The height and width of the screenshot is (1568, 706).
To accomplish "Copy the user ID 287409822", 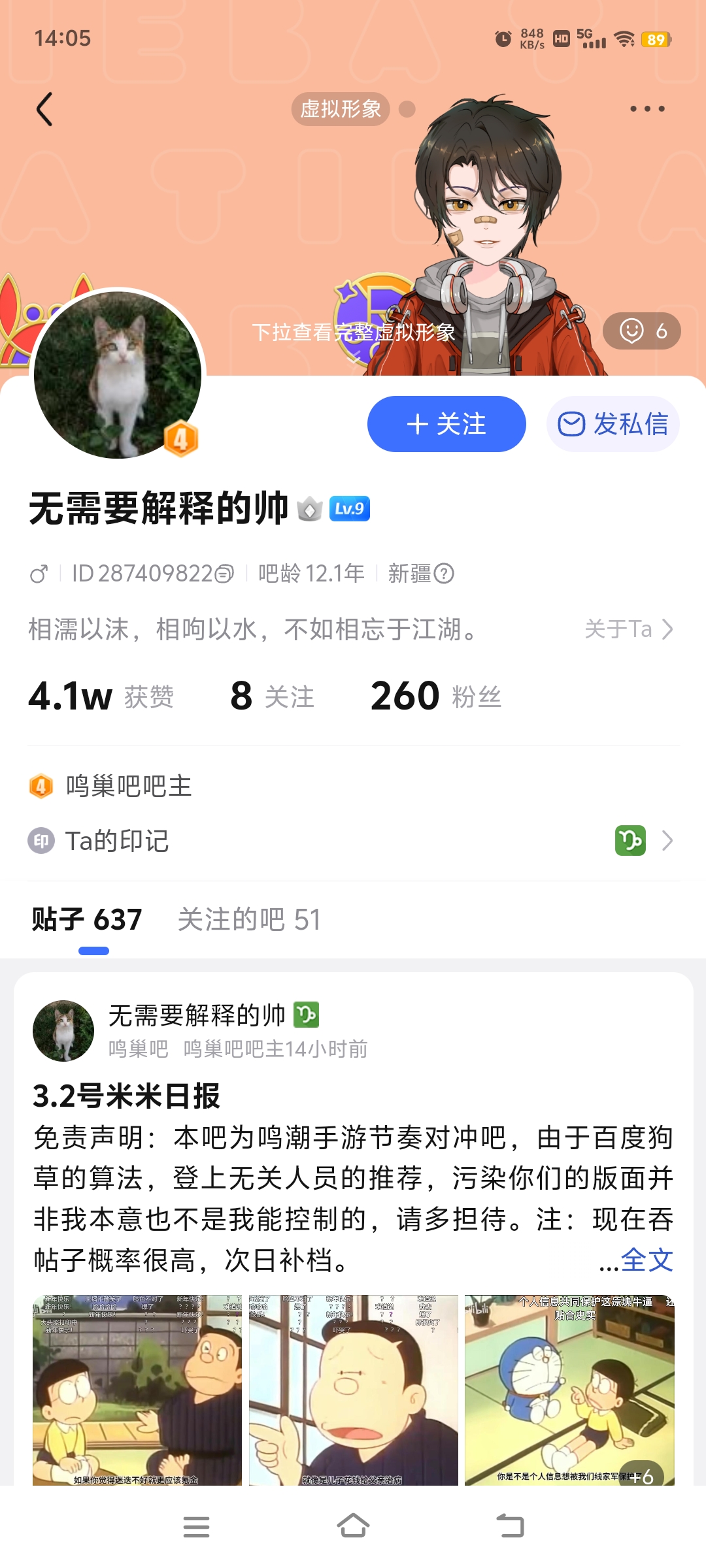I will (224, 574).
